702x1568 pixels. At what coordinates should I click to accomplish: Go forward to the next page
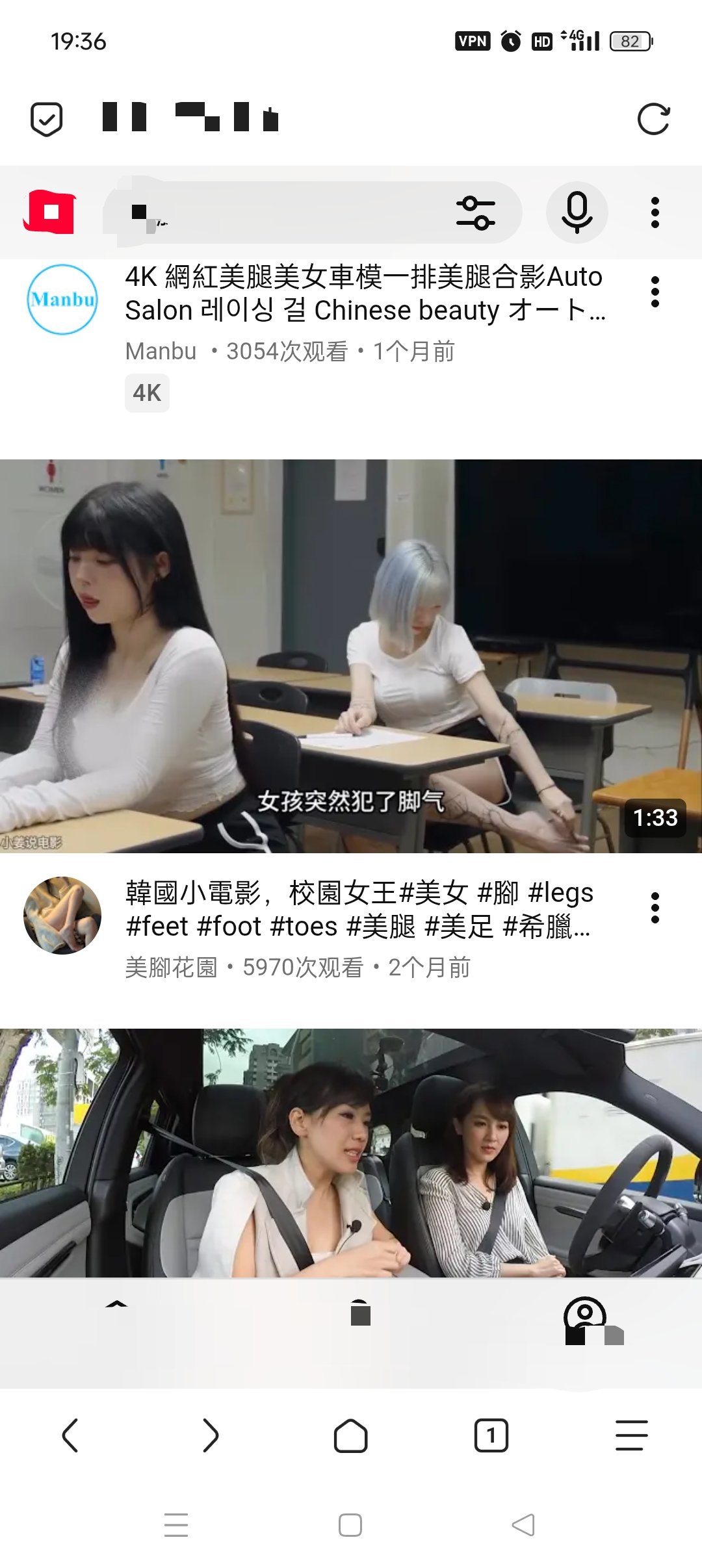point(211,1435)
